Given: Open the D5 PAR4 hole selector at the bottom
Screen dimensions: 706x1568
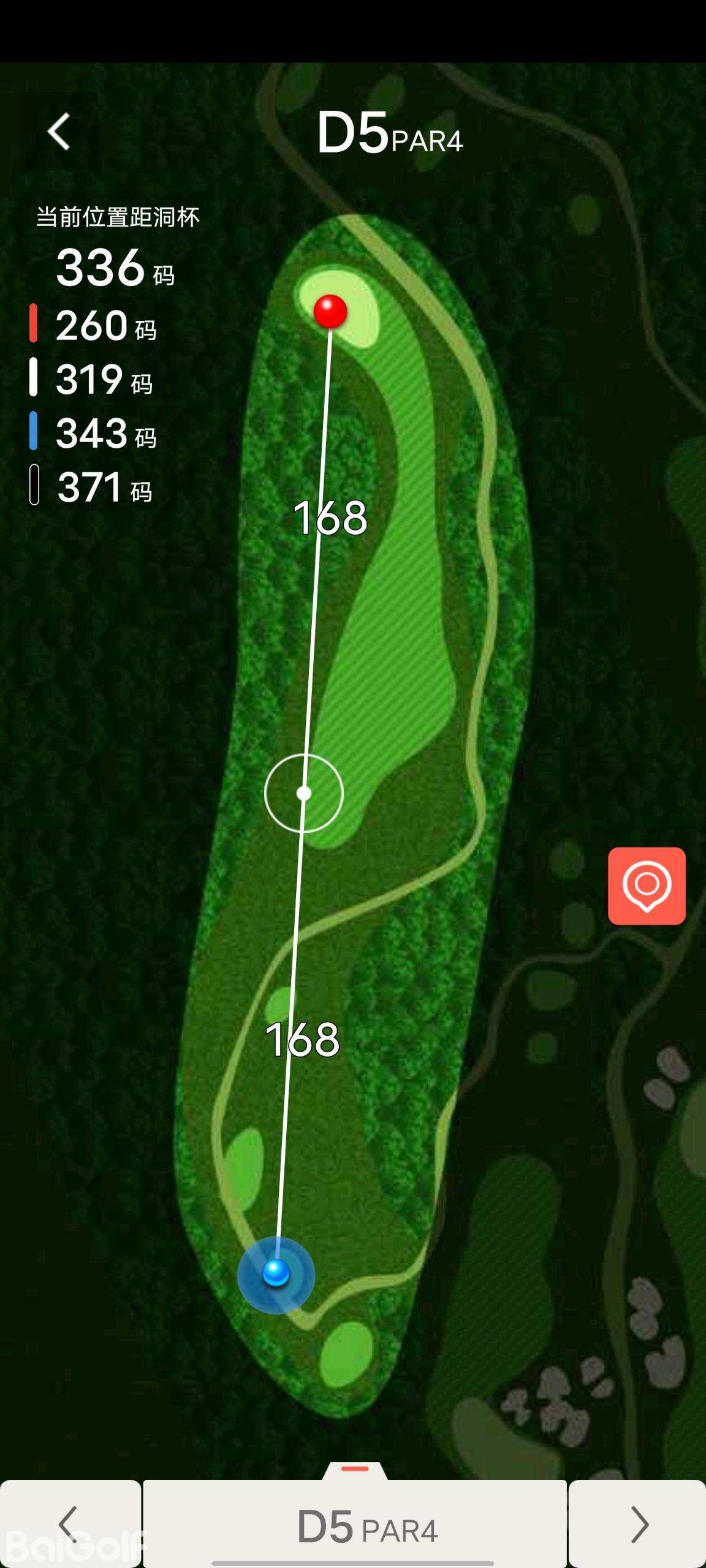Looking at the screenshot, I should 355,1525.
